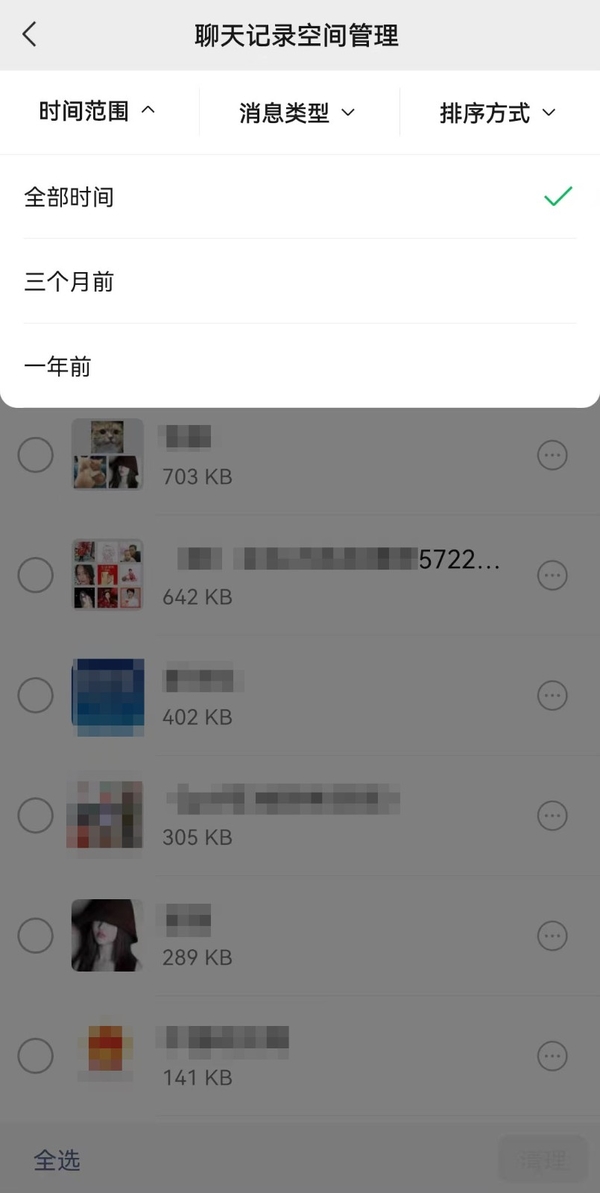The height and width of the screenshot is (1193, 600).
Task: Collapse the 时间范围 dropdown
Action: (97, 112)
